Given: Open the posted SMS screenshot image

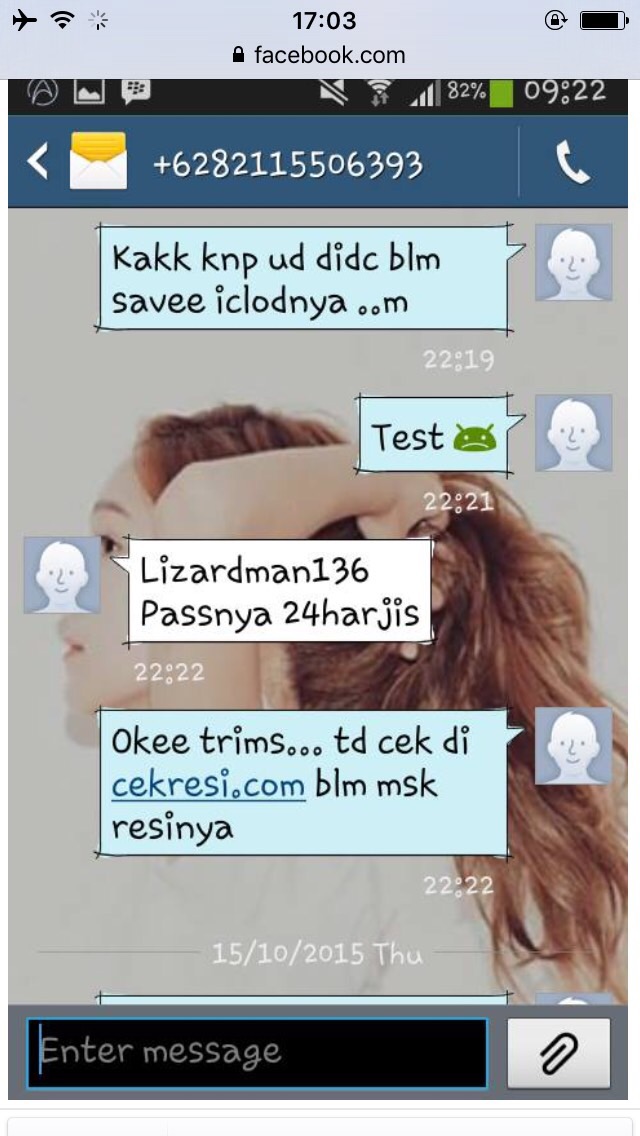Looking at the screenshot, I should (x=317, y=590).
